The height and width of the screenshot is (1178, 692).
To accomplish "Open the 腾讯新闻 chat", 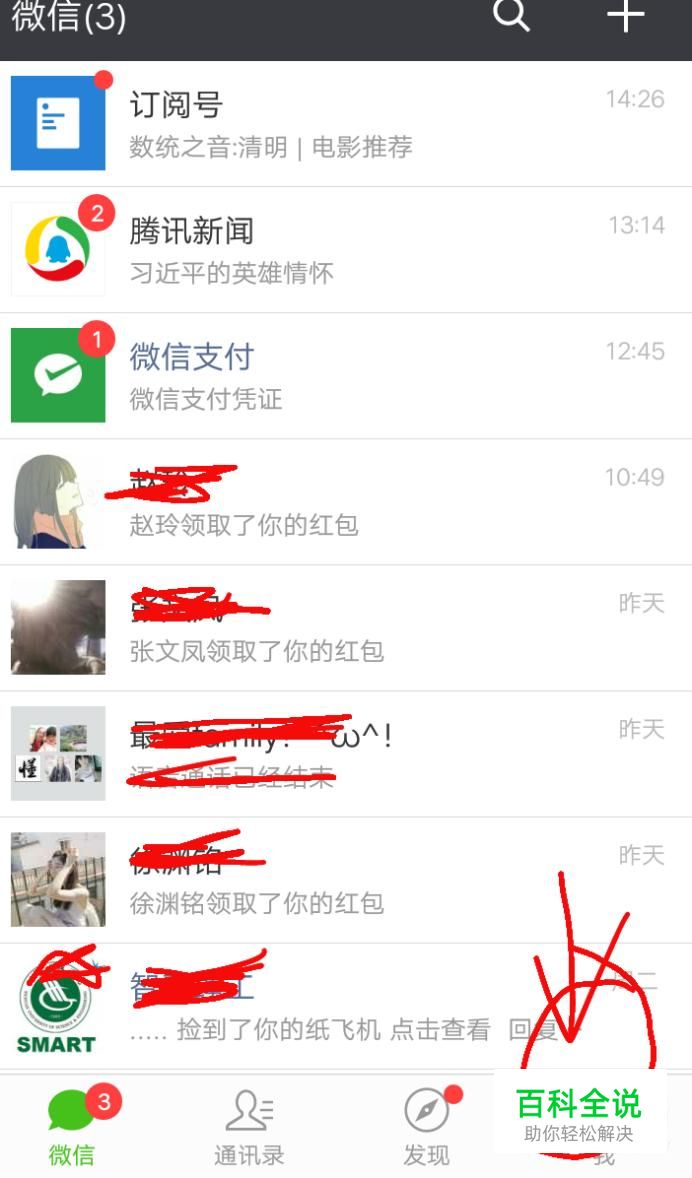I will pyautogui.click(x=346, y=250).
